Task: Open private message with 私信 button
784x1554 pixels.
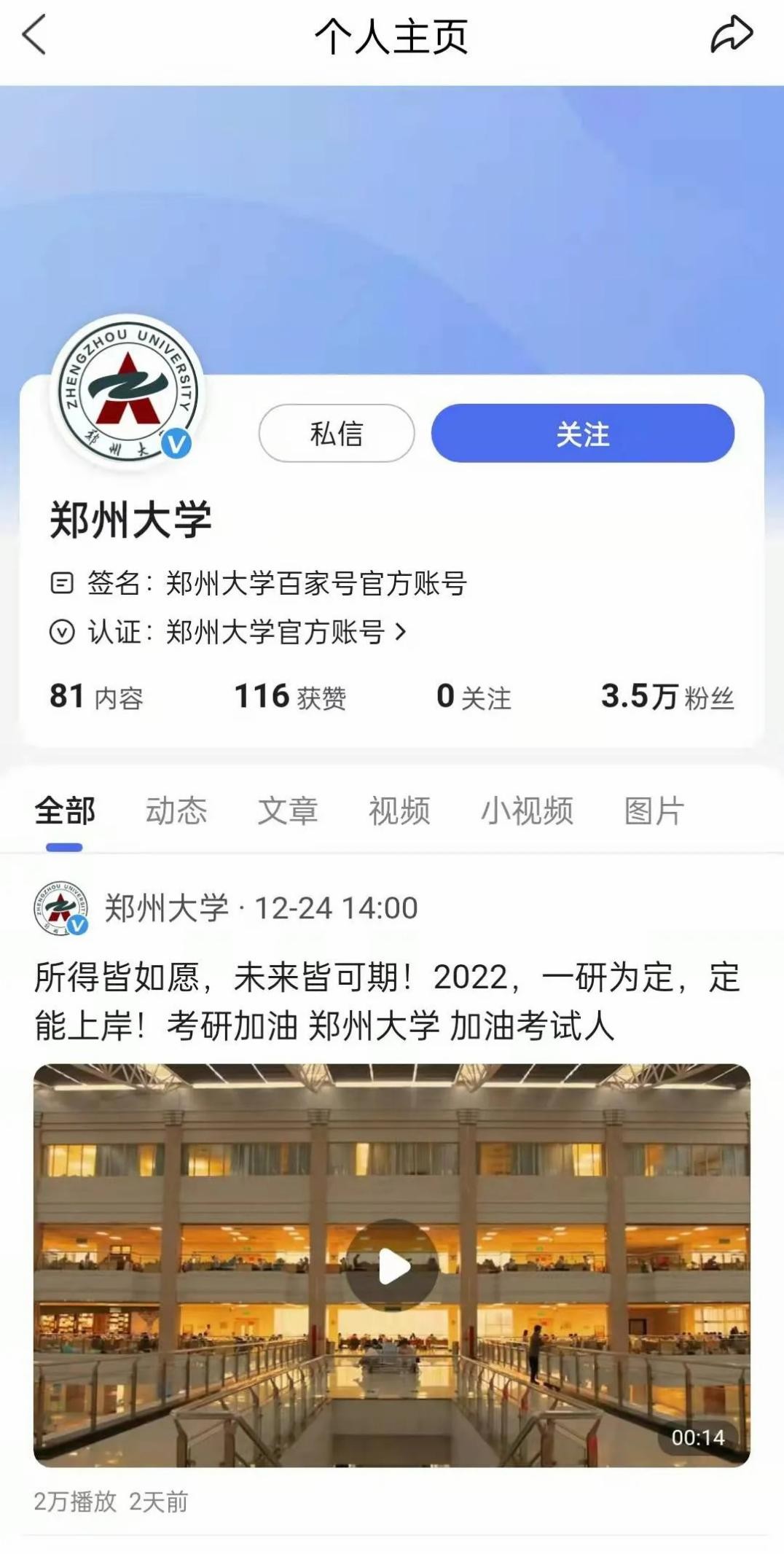Action: 337,433
